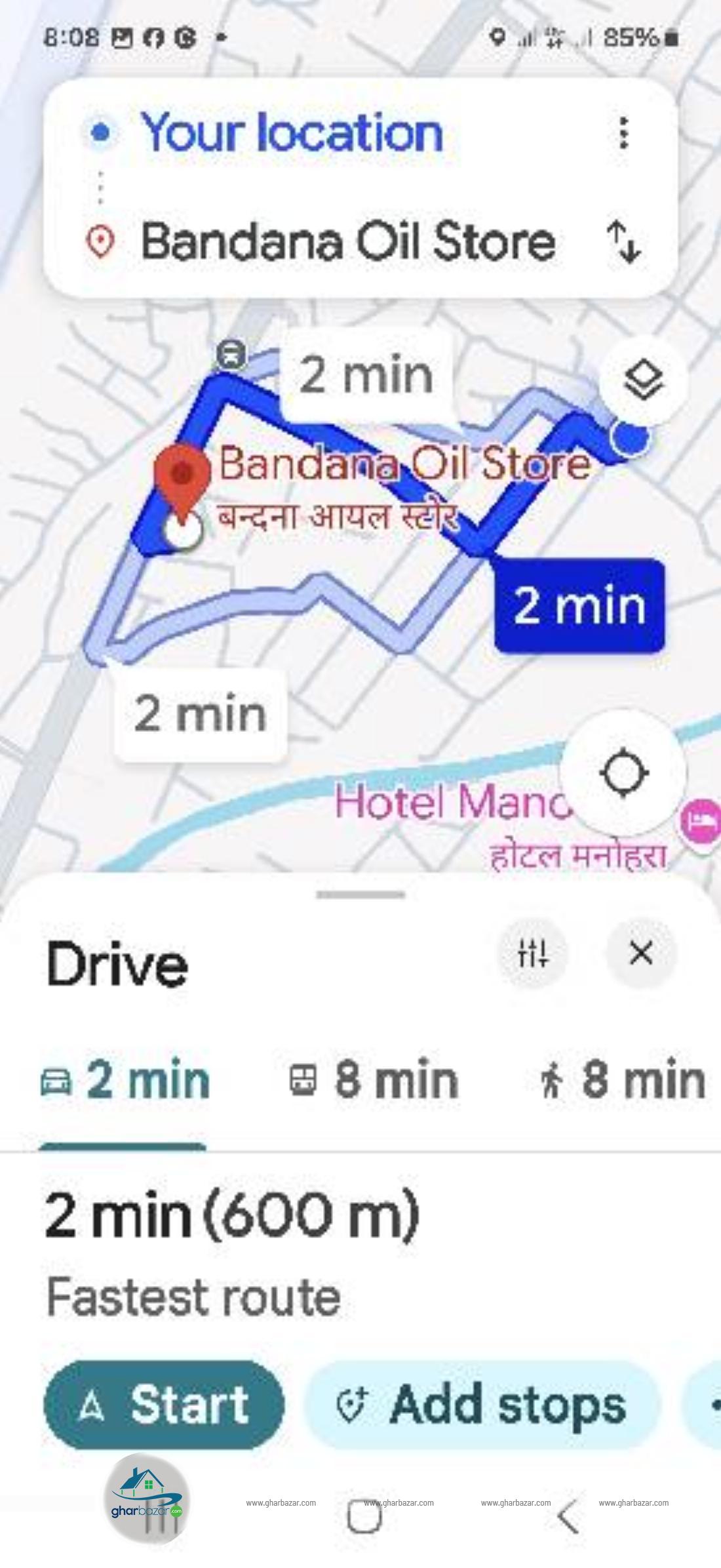The image size is (721, 1568).
Task: Open the map layers button
Action: pyautogui.click(x=643, y=380)
